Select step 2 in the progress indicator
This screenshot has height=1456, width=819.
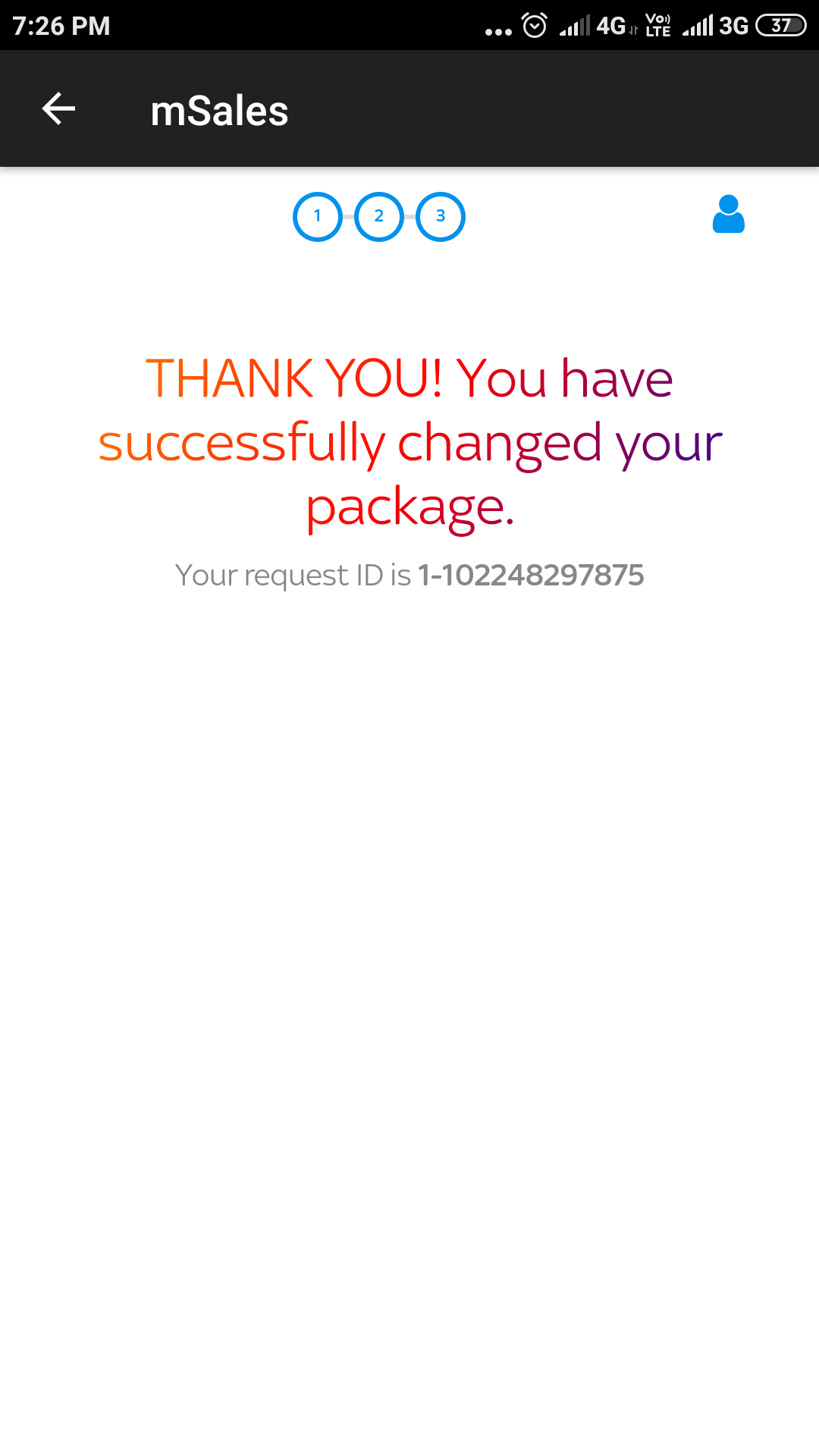click(x=379, y=217)
